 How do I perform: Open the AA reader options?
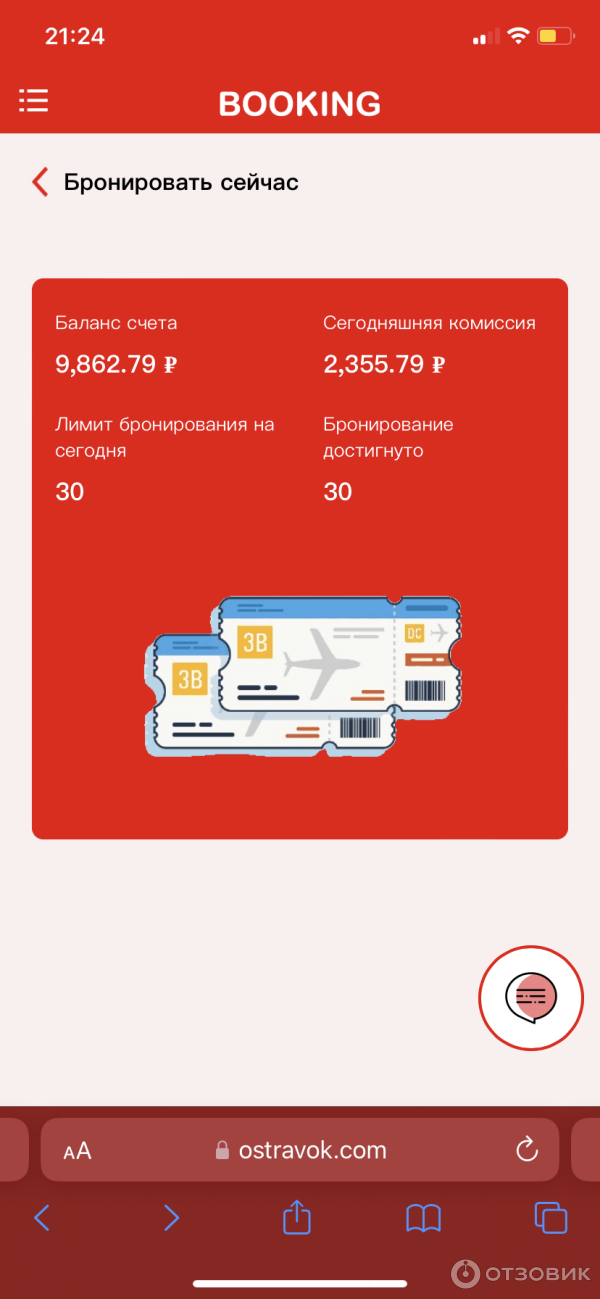[x=77, y=1151]
